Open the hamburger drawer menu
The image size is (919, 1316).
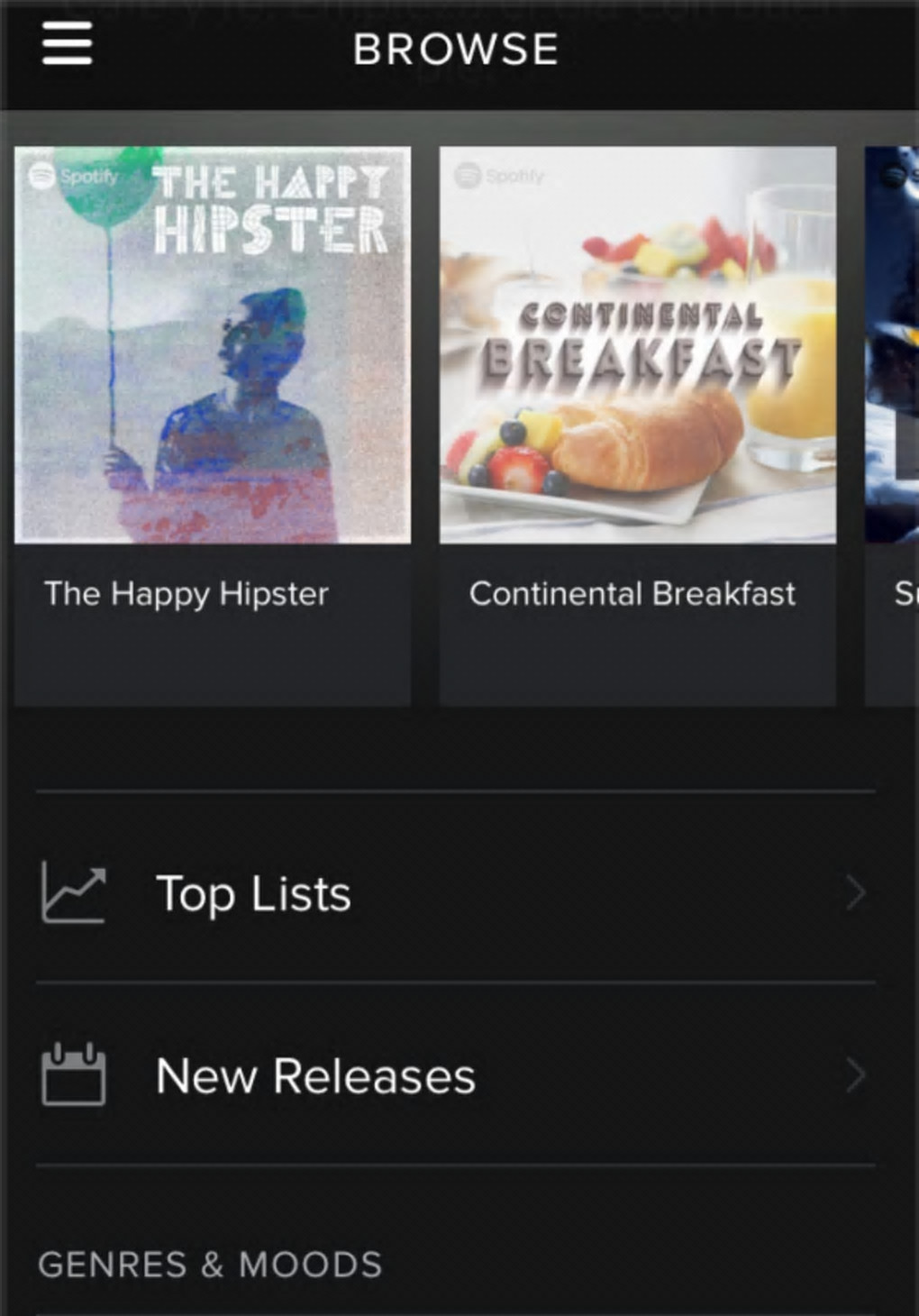coord(67,45)
